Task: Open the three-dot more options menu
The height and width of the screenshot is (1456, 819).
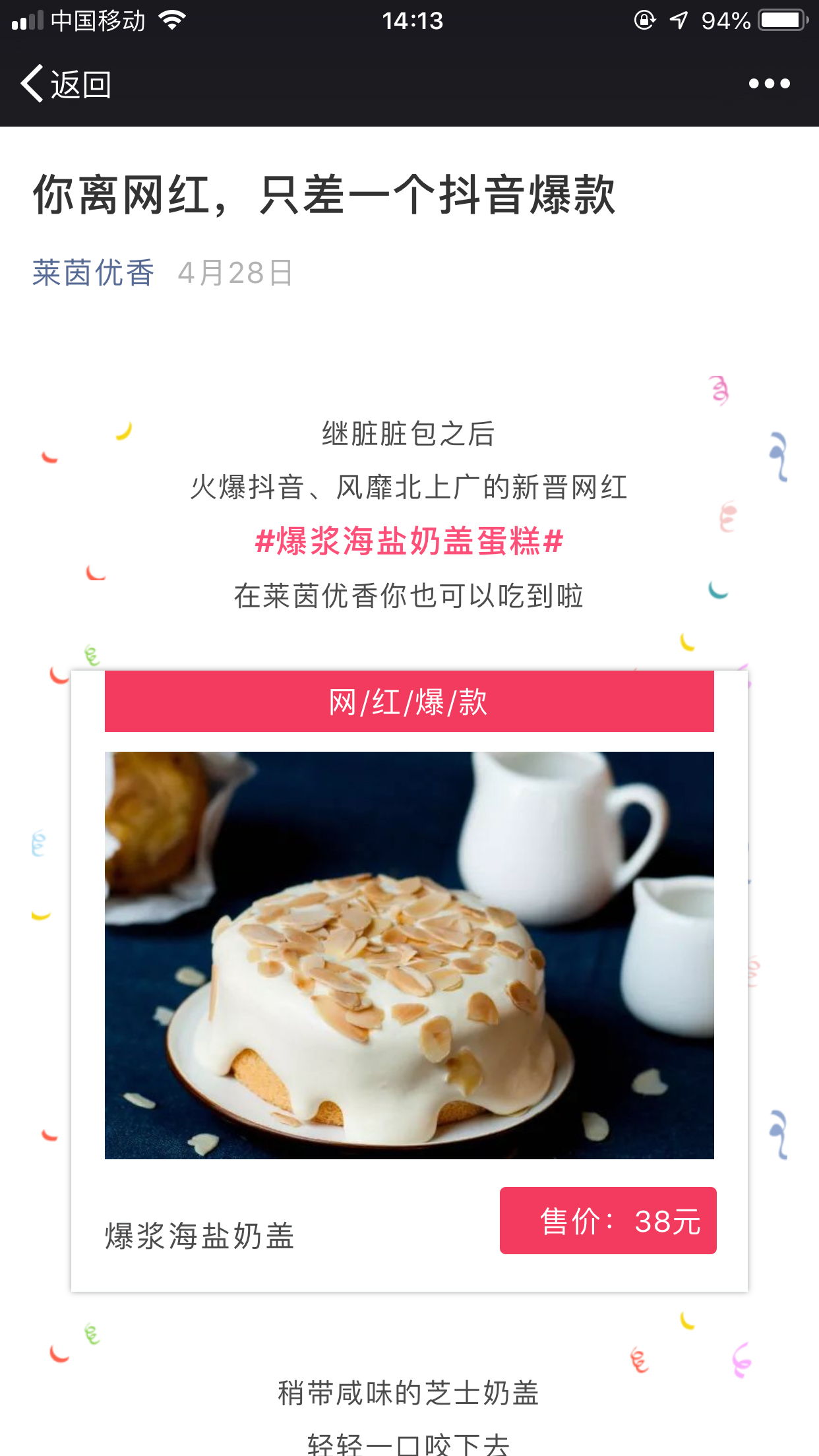Action: click(769, 83)
